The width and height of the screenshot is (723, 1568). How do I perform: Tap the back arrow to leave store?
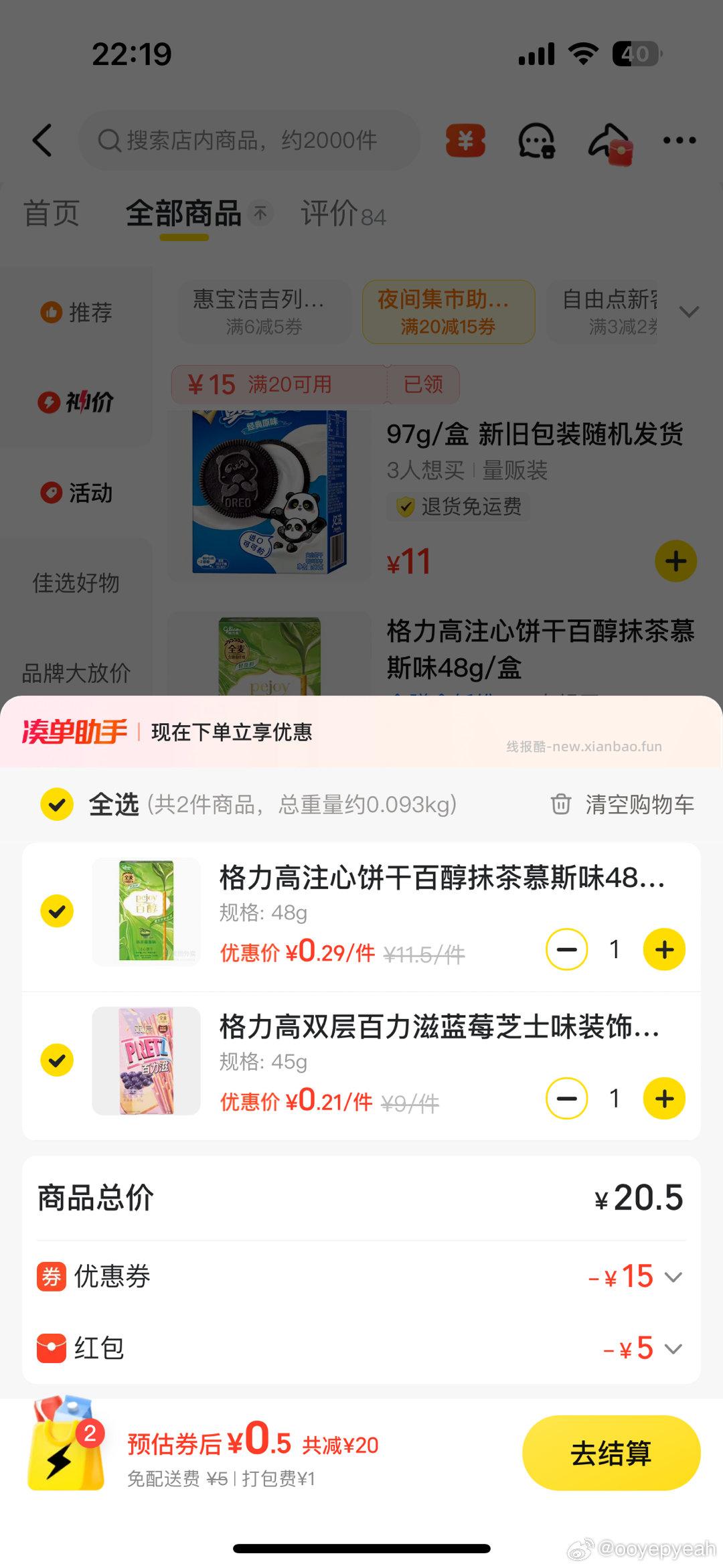click(x=42, y=141)
